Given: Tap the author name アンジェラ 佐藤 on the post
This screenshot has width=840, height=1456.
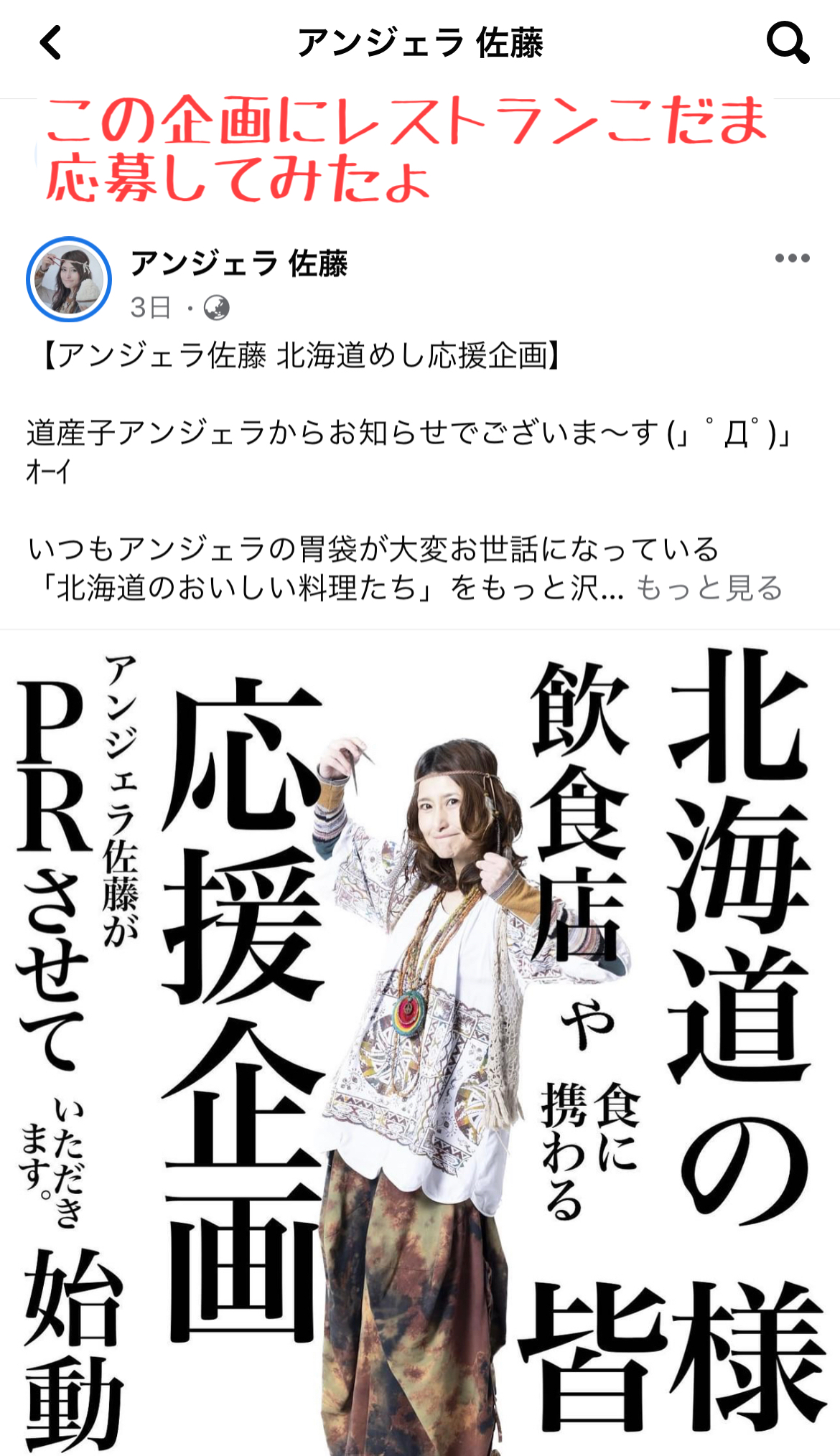Looking at the screenshot, I should [x=239, y=263].
